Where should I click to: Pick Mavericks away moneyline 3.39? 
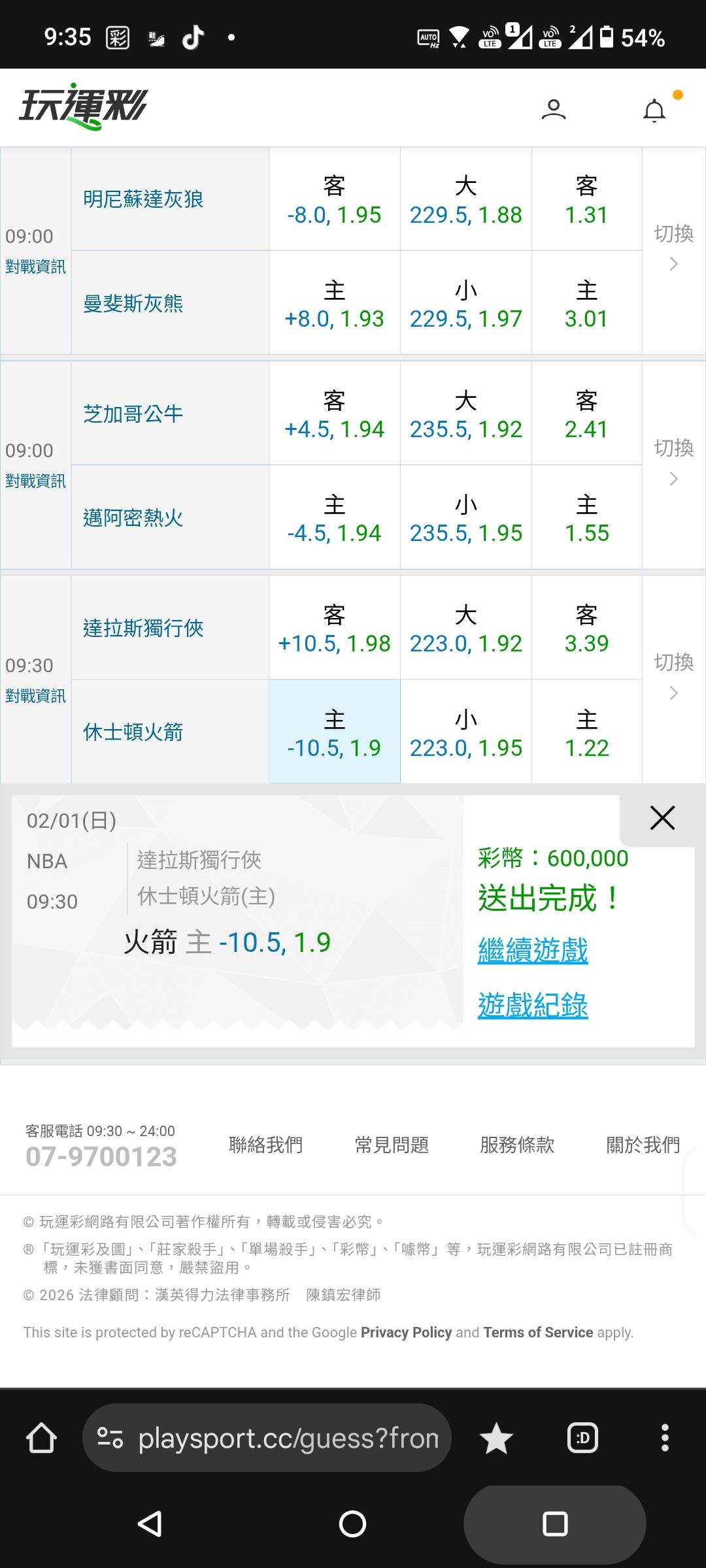click(x=586, y=628)
